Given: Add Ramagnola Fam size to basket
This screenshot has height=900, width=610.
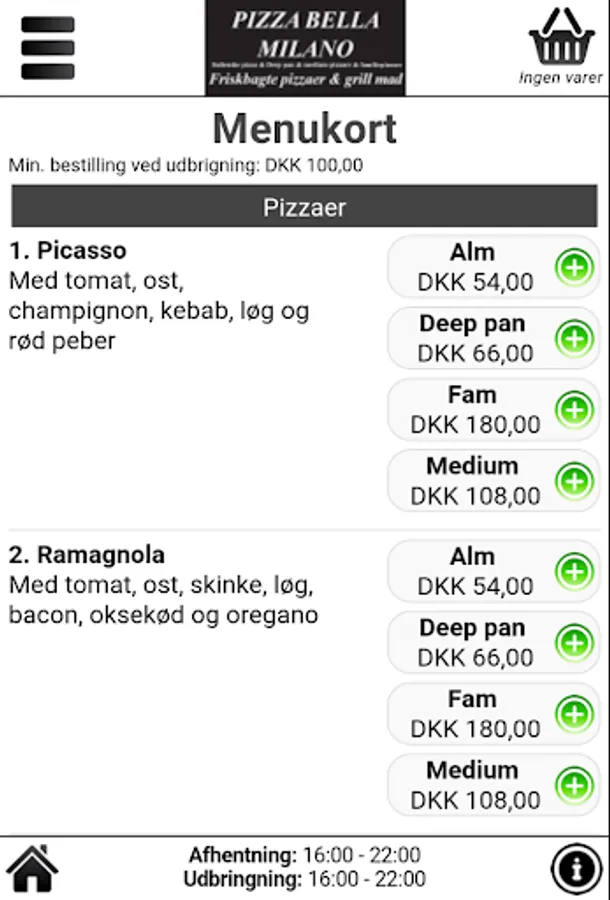Looking at the screenshot, I should [x=574, y=714].
